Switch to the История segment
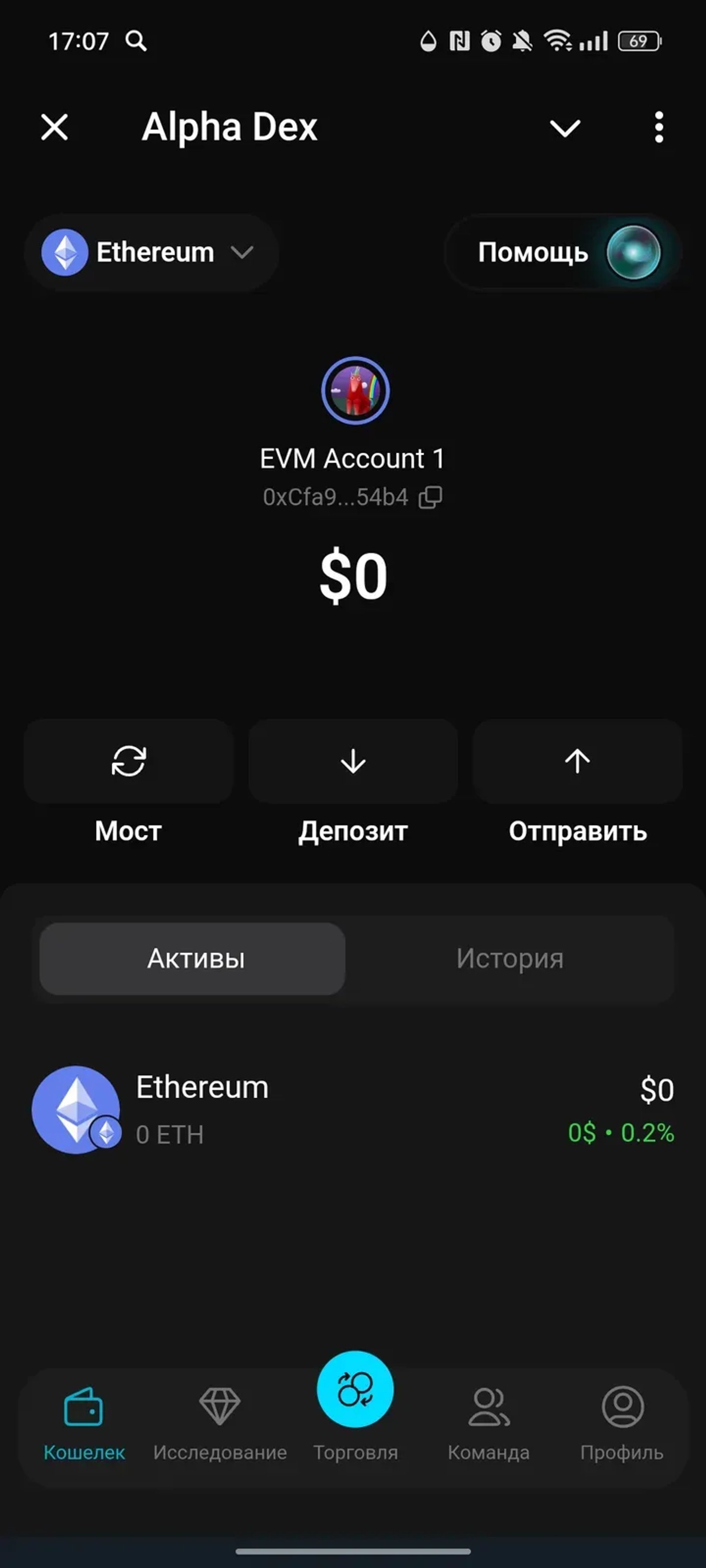 tap(510, 958)
